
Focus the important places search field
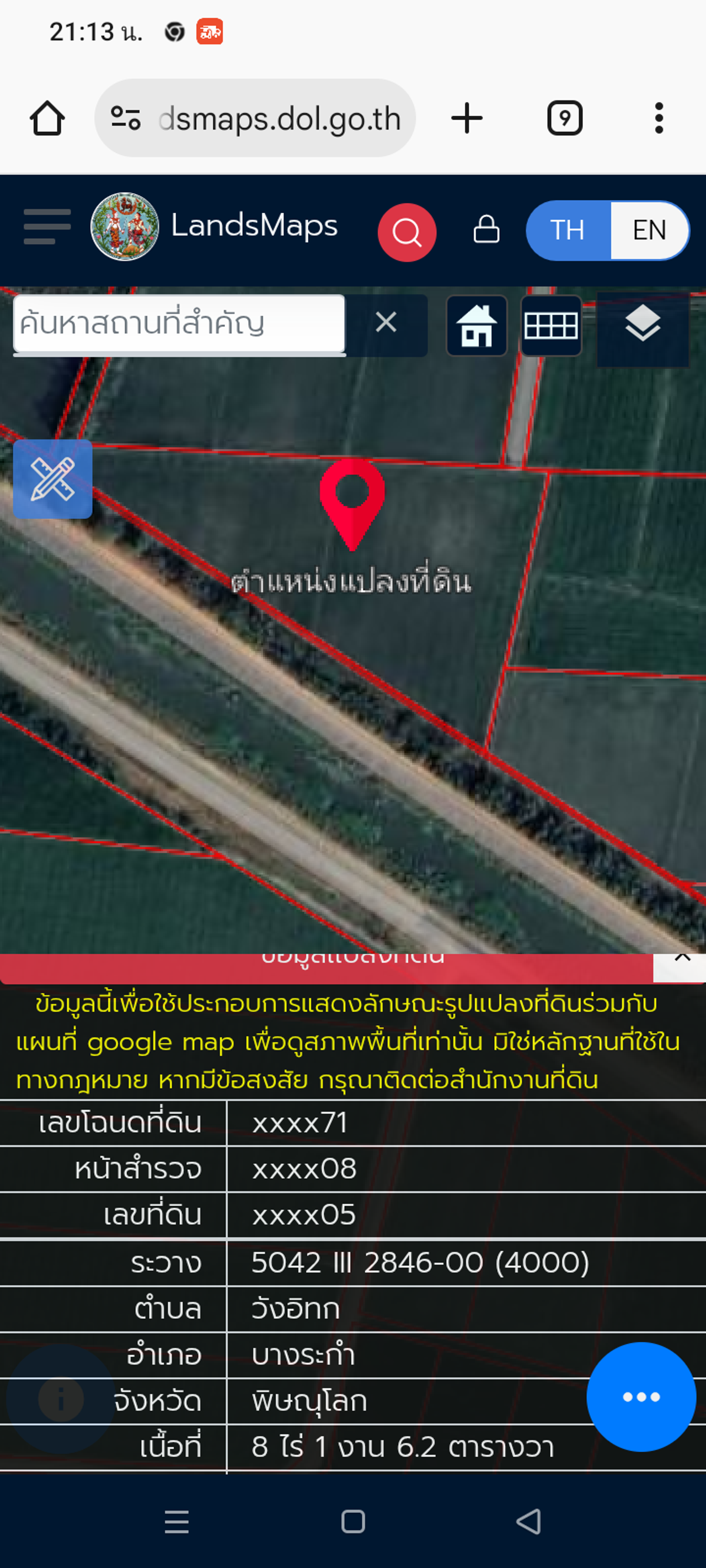coord(179,324)
